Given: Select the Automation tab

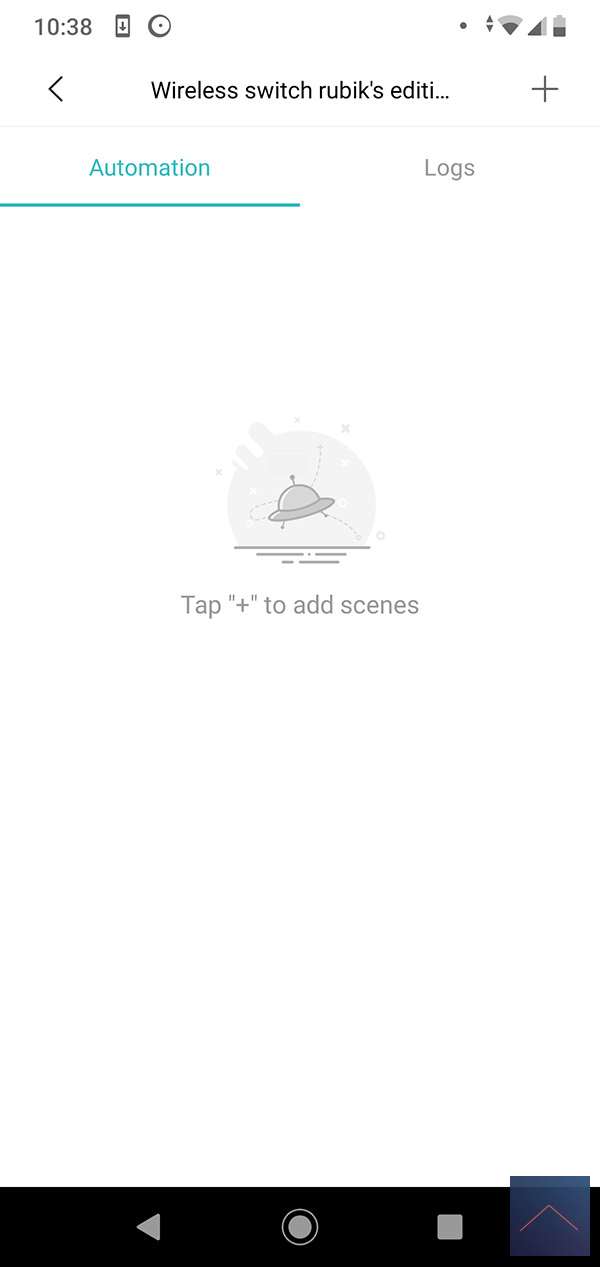Looking at the screenshot, I should point(150,168).
